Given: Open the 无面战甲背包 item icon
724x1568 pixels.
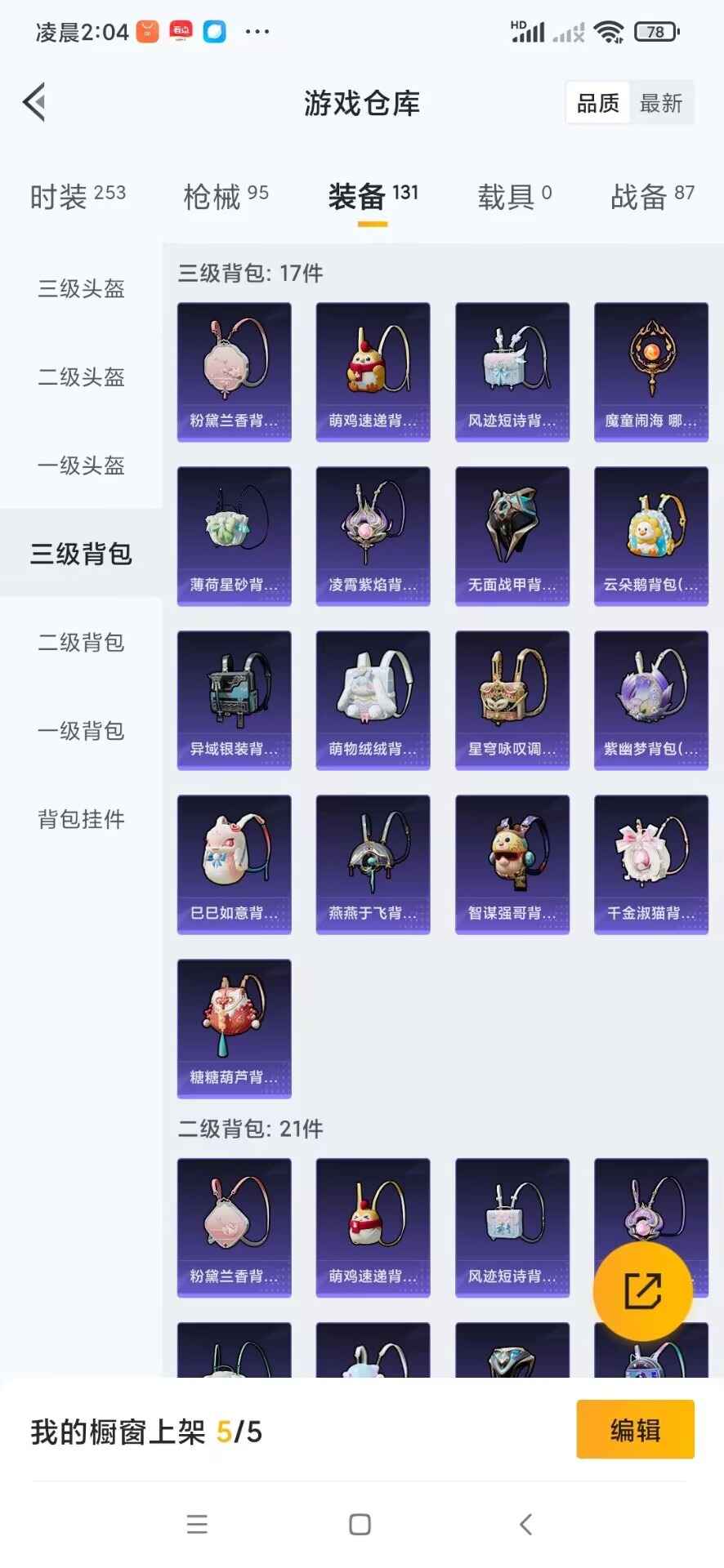Looking at the screenshot, I should 512,527.
